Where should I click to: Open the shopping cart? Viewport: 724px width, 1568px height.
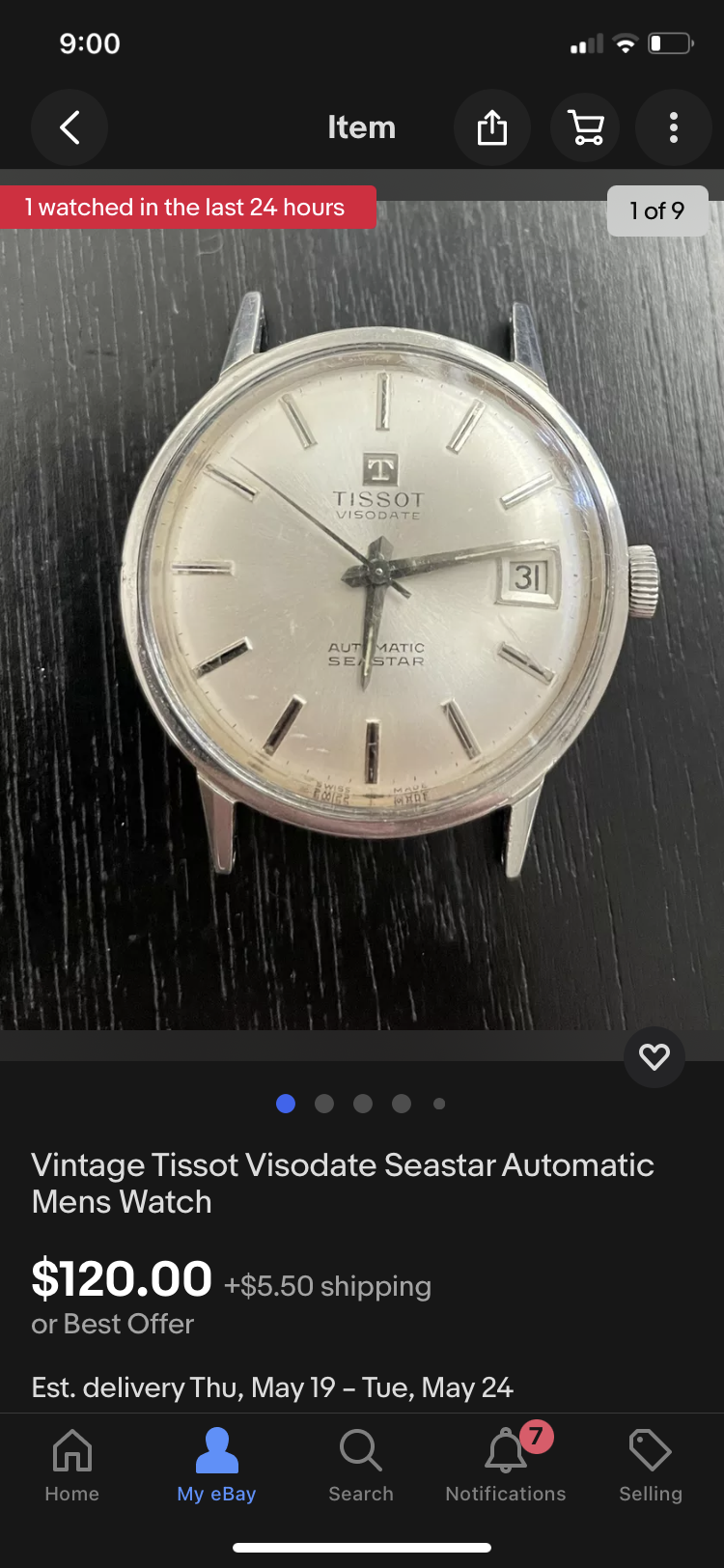click(585, 127)
